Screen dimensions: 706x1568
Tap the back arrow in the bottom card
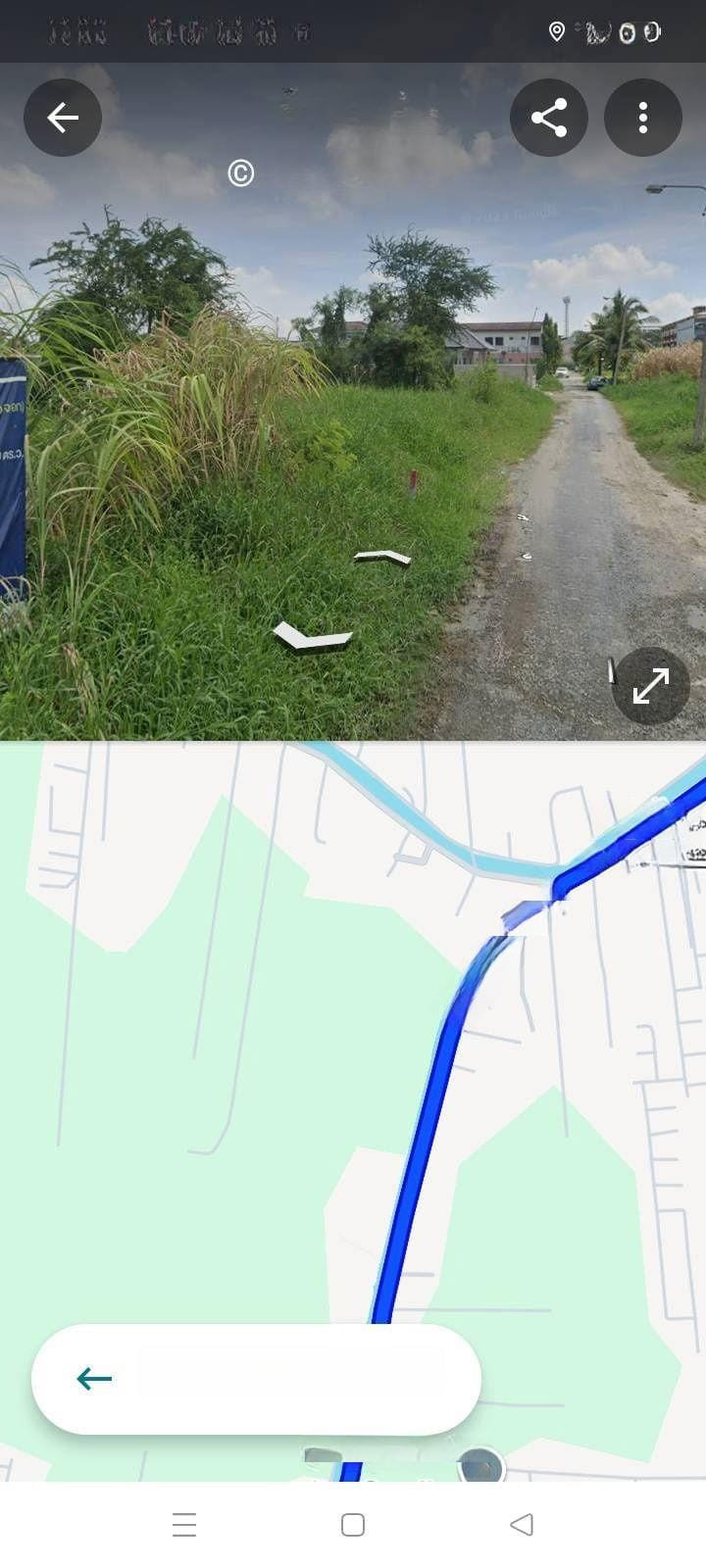(94, 1379)
